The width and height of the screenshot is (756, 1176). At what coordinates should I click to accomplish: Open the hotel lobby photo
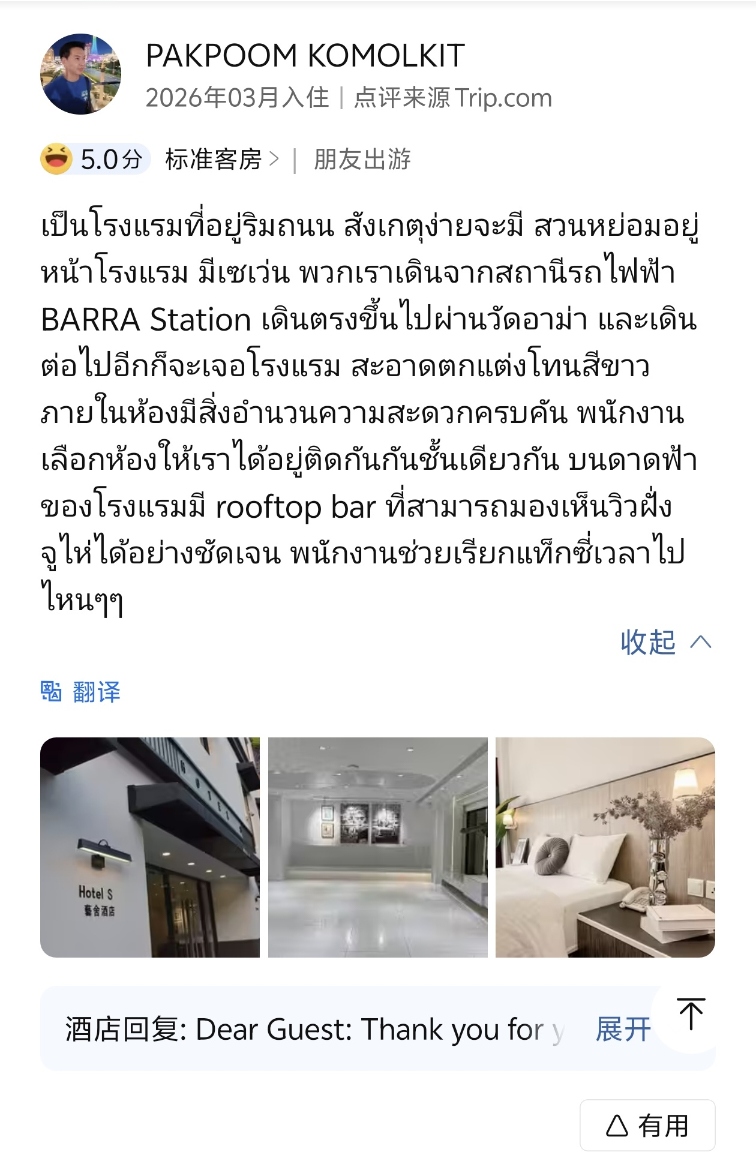(x=378, y=847)
